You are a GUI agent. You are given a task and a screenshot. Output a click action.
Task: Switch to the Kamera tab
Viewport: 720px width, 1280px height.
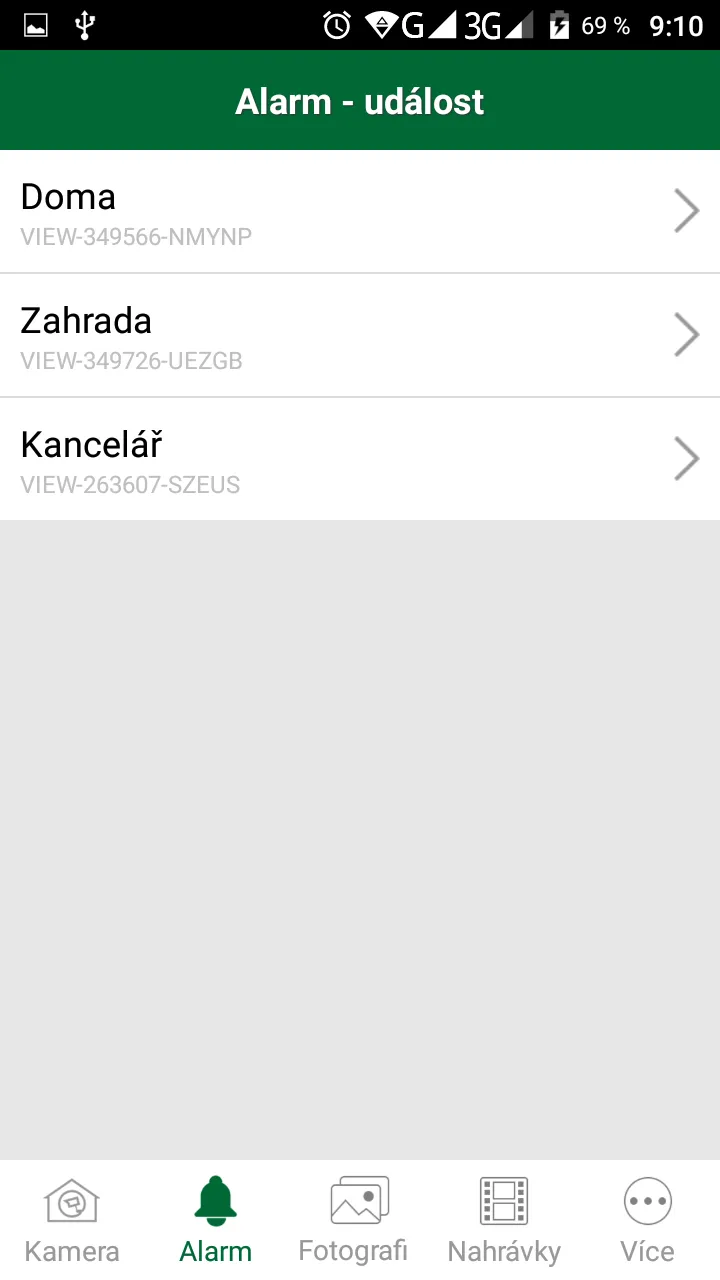tap(72, 1220)
